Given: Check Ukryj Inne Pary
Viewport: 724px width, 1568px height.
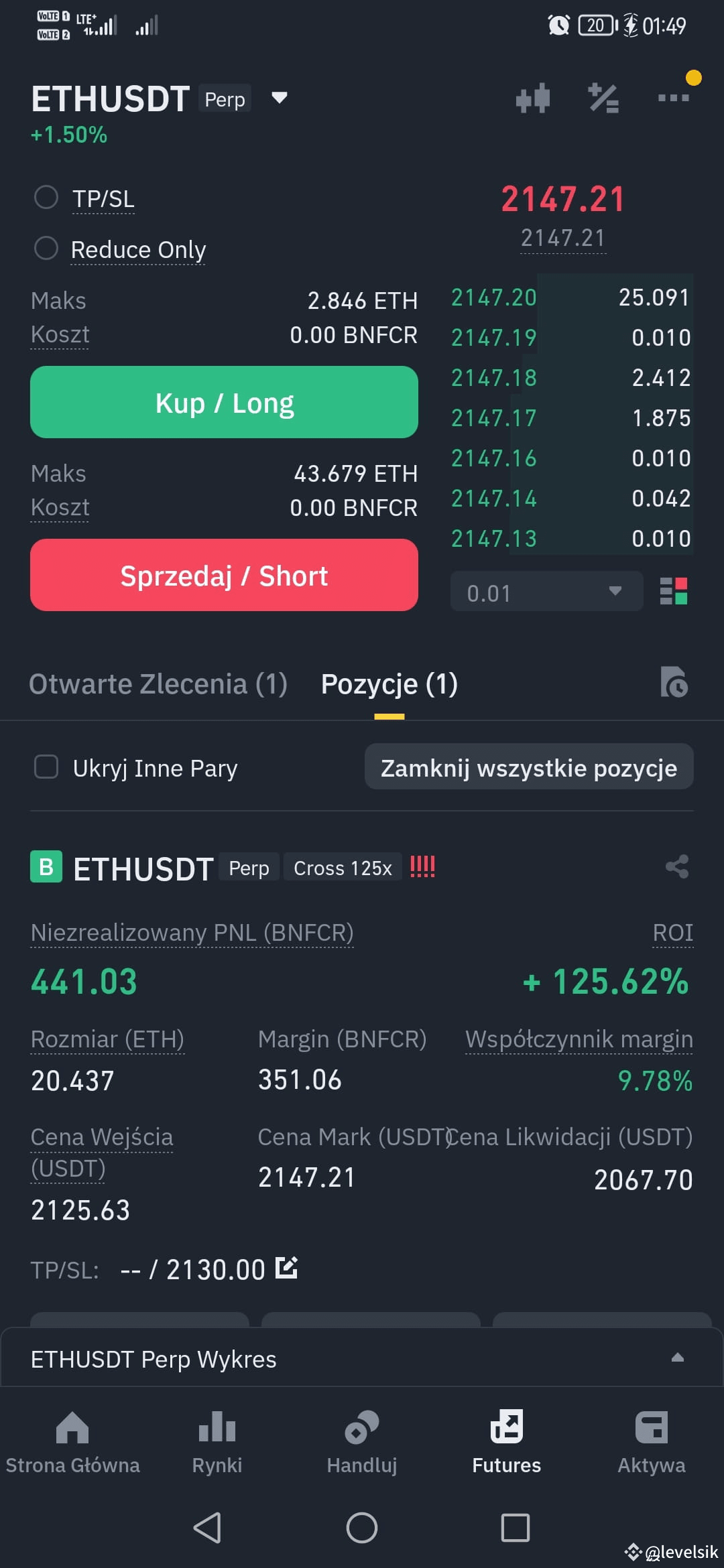Looking at the screenshot, I should (46, 767).
